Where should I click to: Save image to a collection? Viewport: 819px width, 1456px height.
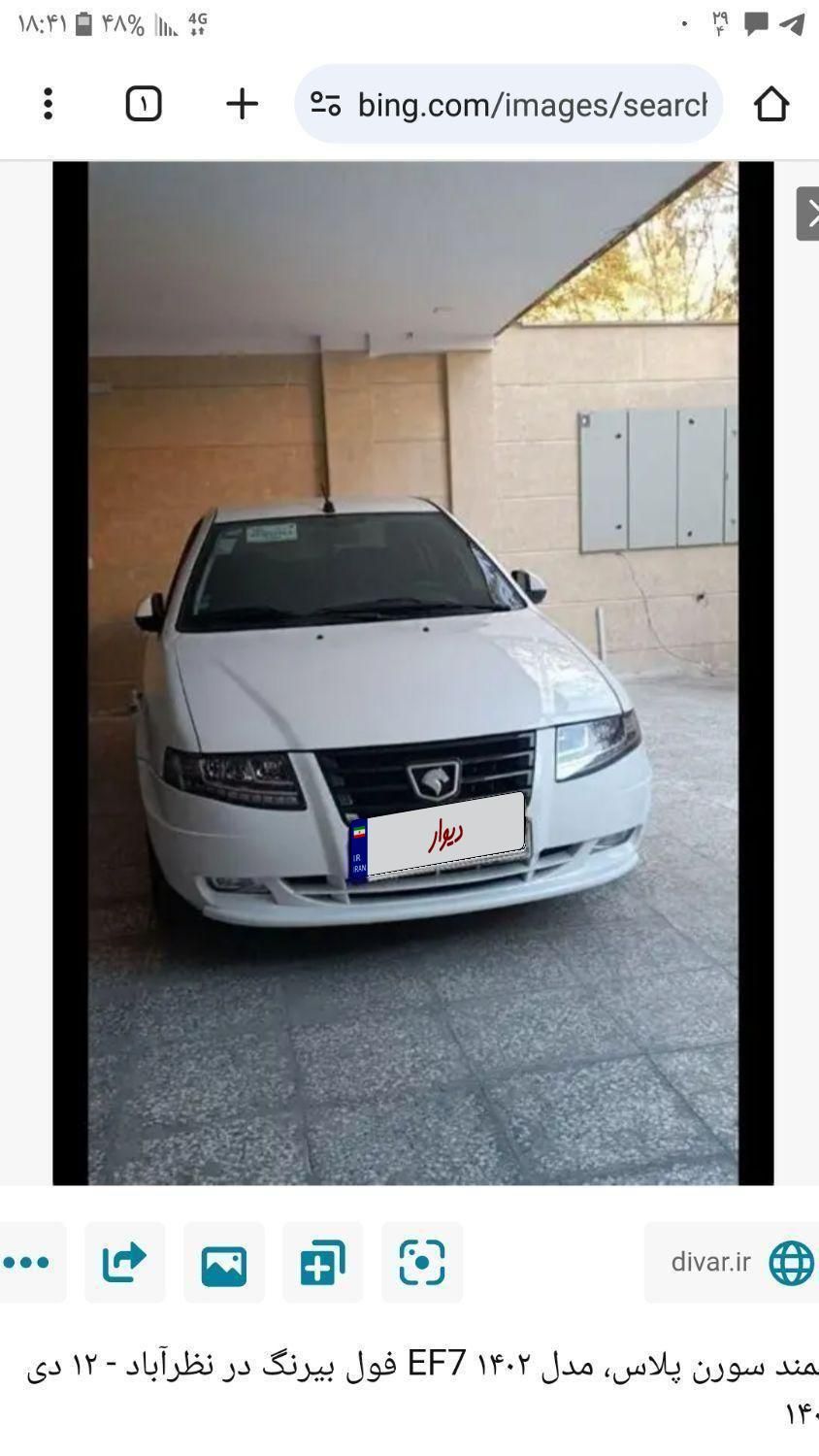pyautogui.click(x=323, y=1262)
